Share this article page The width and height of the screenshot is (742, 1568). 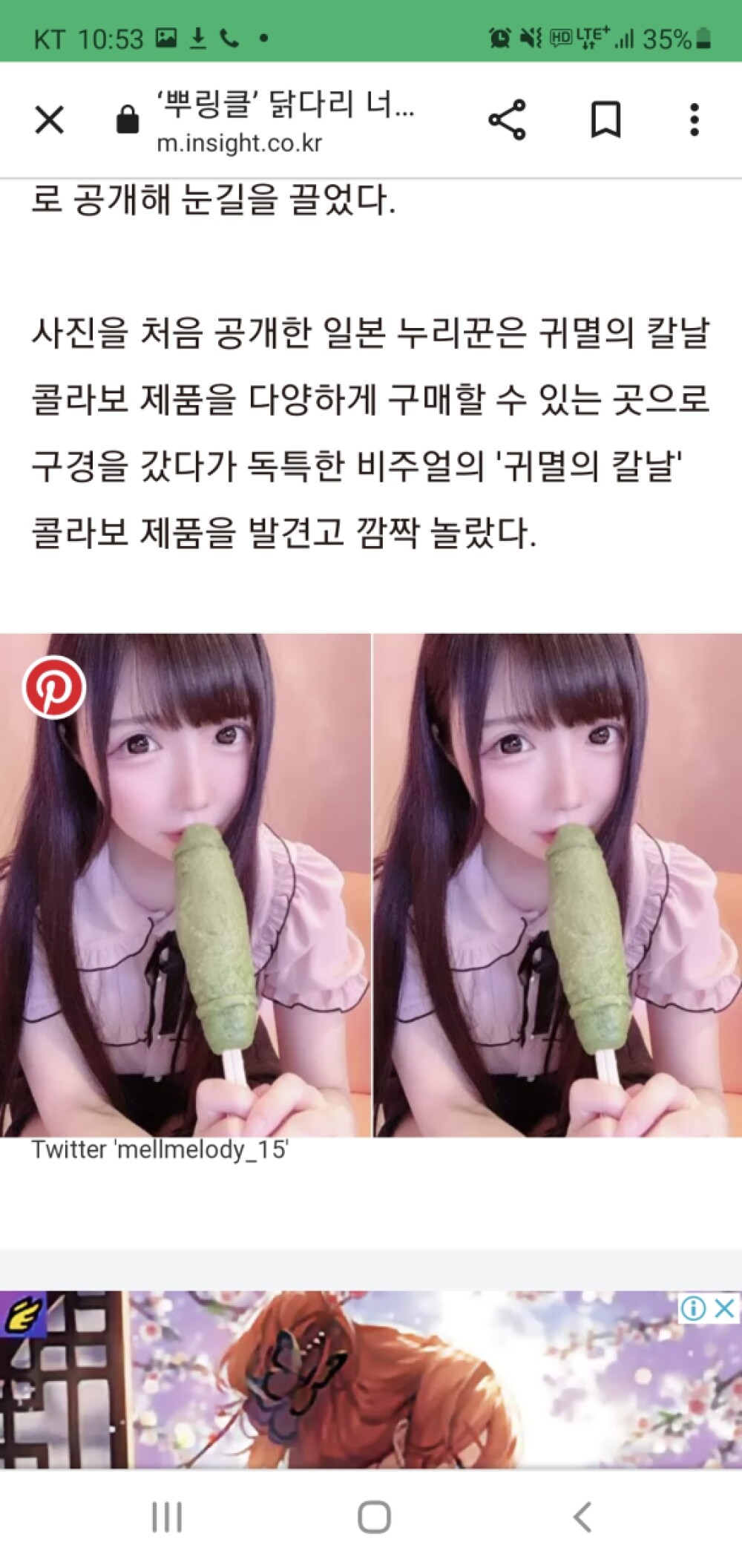(x=507, y=119)
